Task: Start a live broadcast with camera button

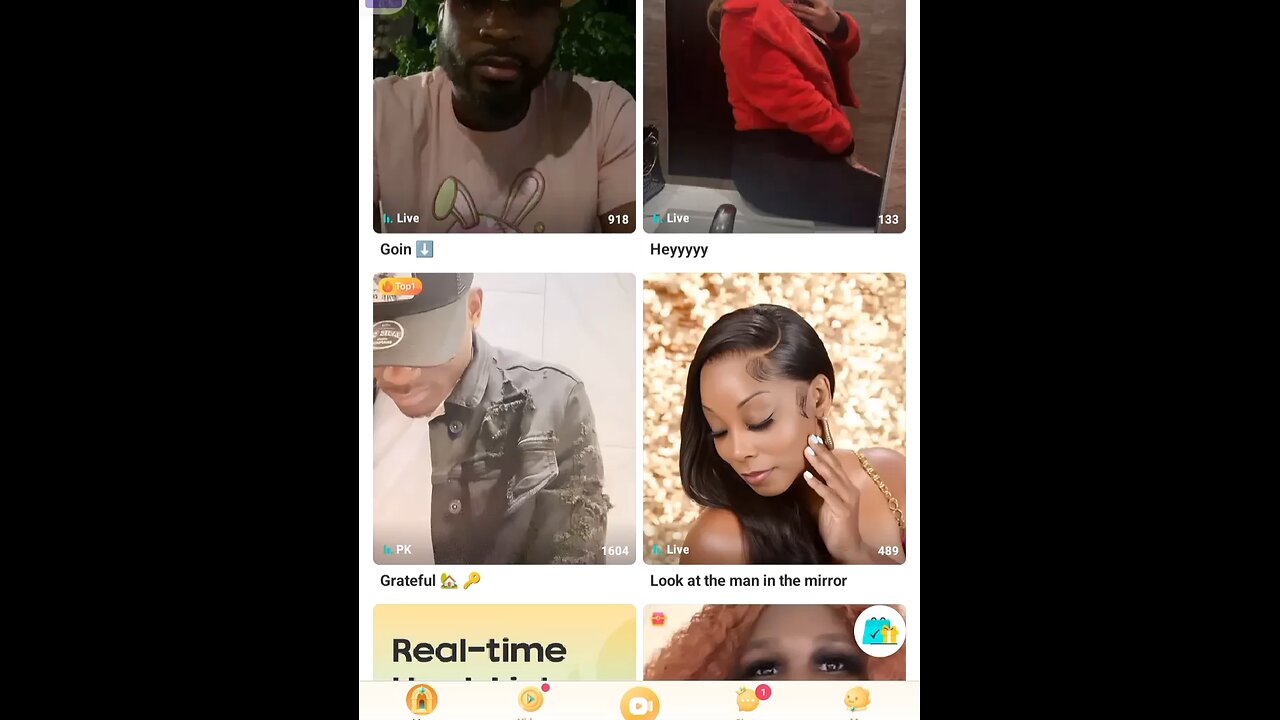Action: [x=640, y=705]
